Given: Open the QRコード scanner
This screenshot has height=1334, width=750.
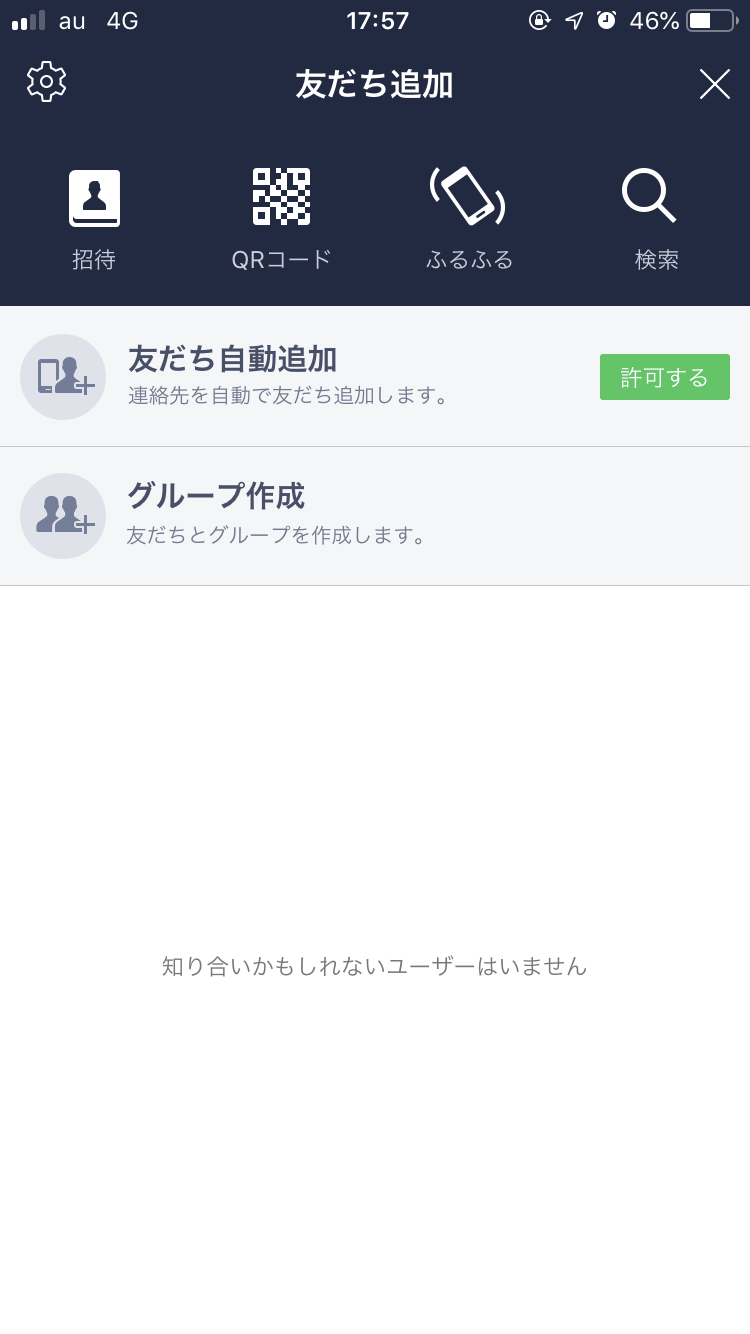Looking at the screenshot, I should click(x=281, y=219).
